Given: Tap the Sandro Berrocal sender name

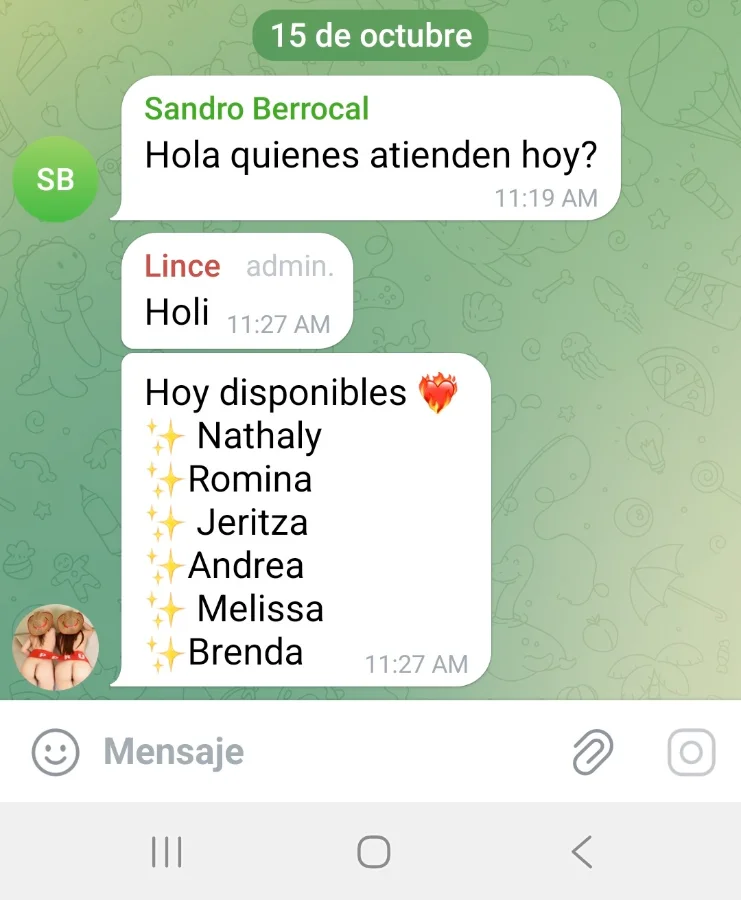Looking at the screenshot, I should coord(256,108).
